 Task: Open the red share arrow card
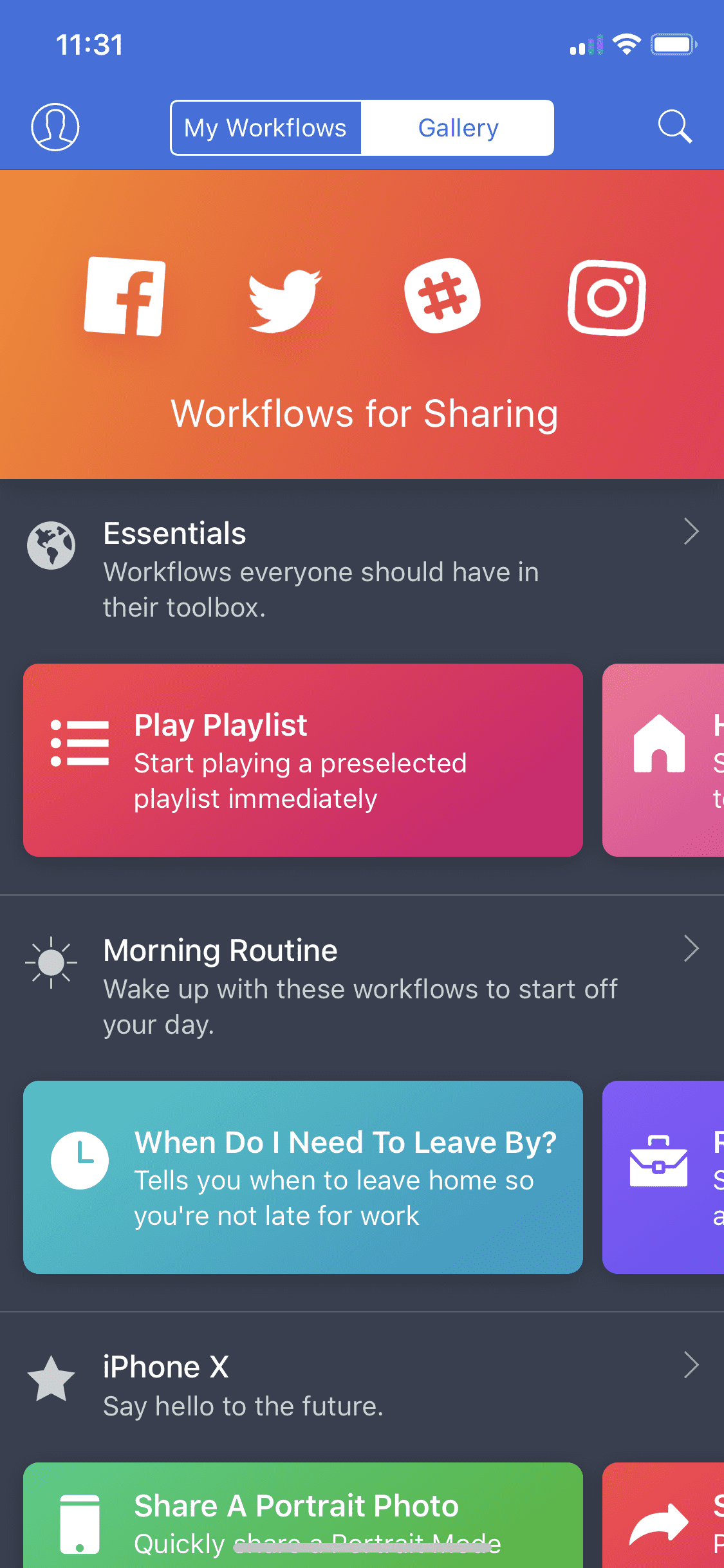663,1515
